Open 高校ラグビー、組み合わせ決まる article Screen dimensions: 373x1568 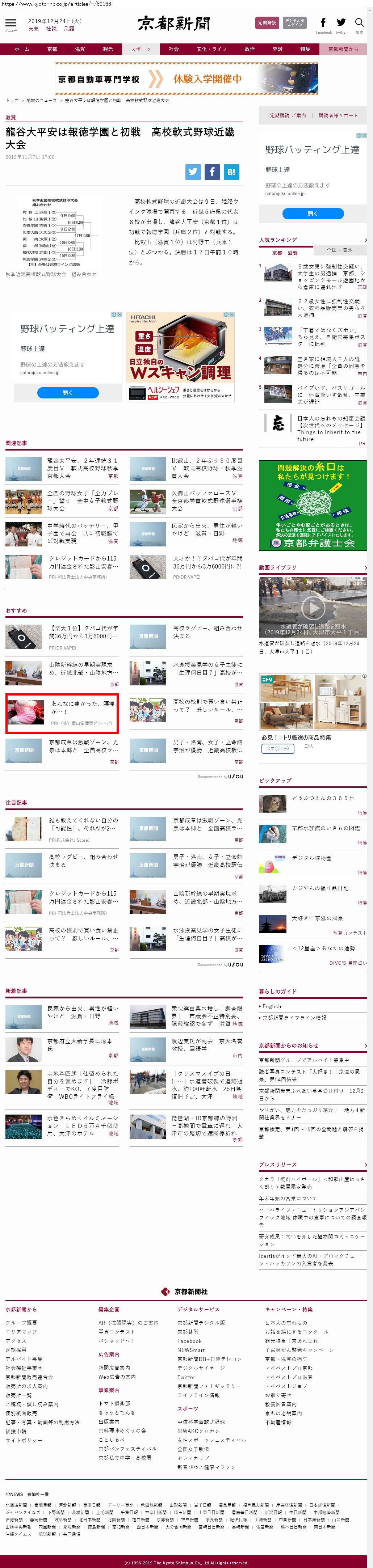(x=207, y=631)
